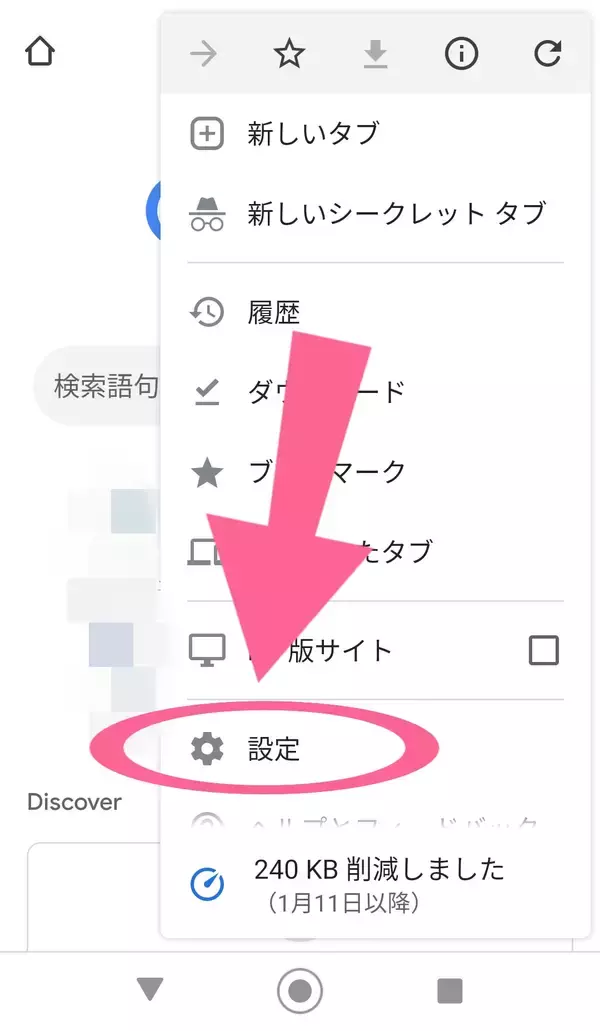Open recent apps square button
Viewport: 600px width, 1031px height.
pos(450,990)
